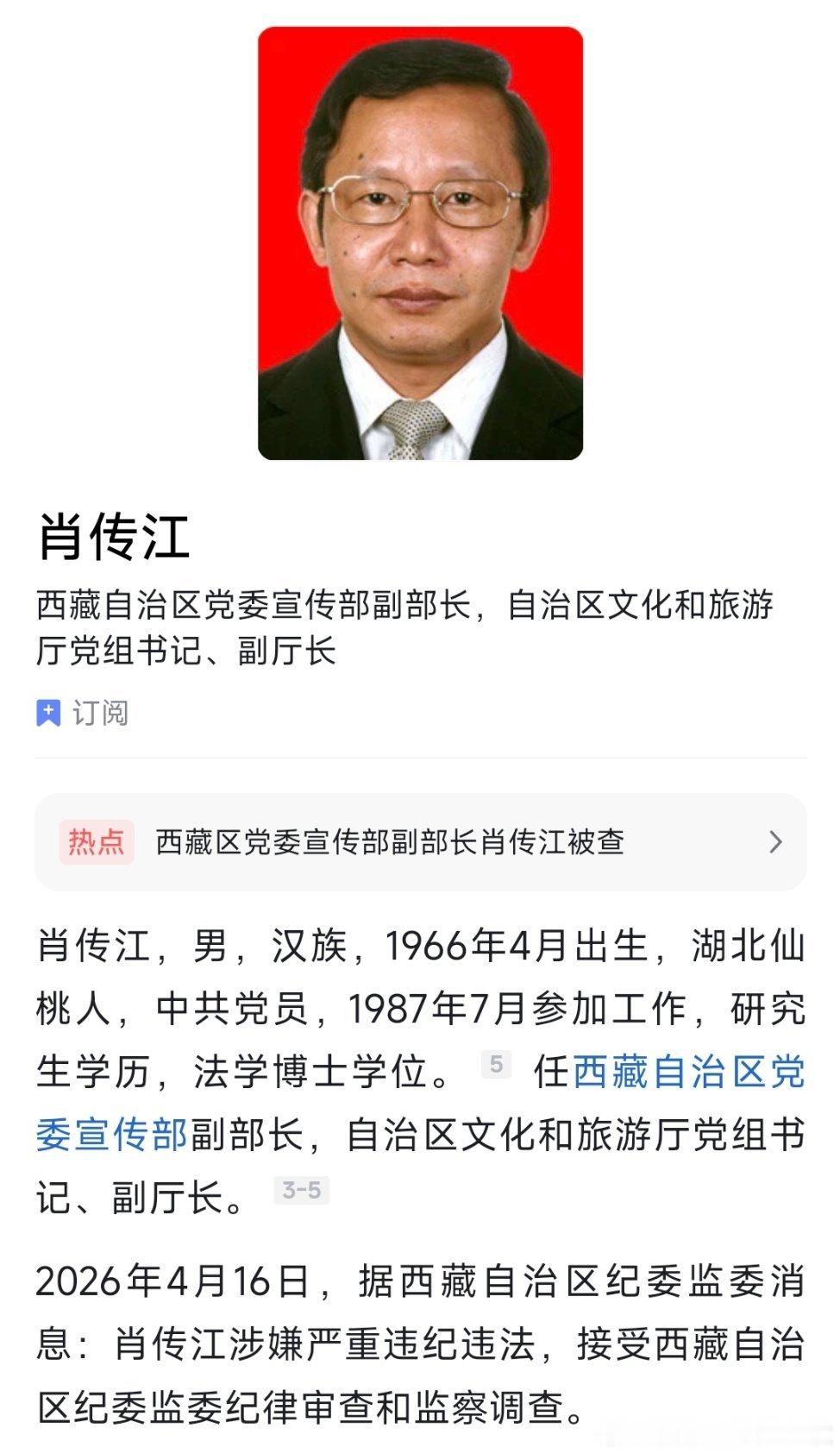Tap reference marker 5 in the biography

(497, 1064)
